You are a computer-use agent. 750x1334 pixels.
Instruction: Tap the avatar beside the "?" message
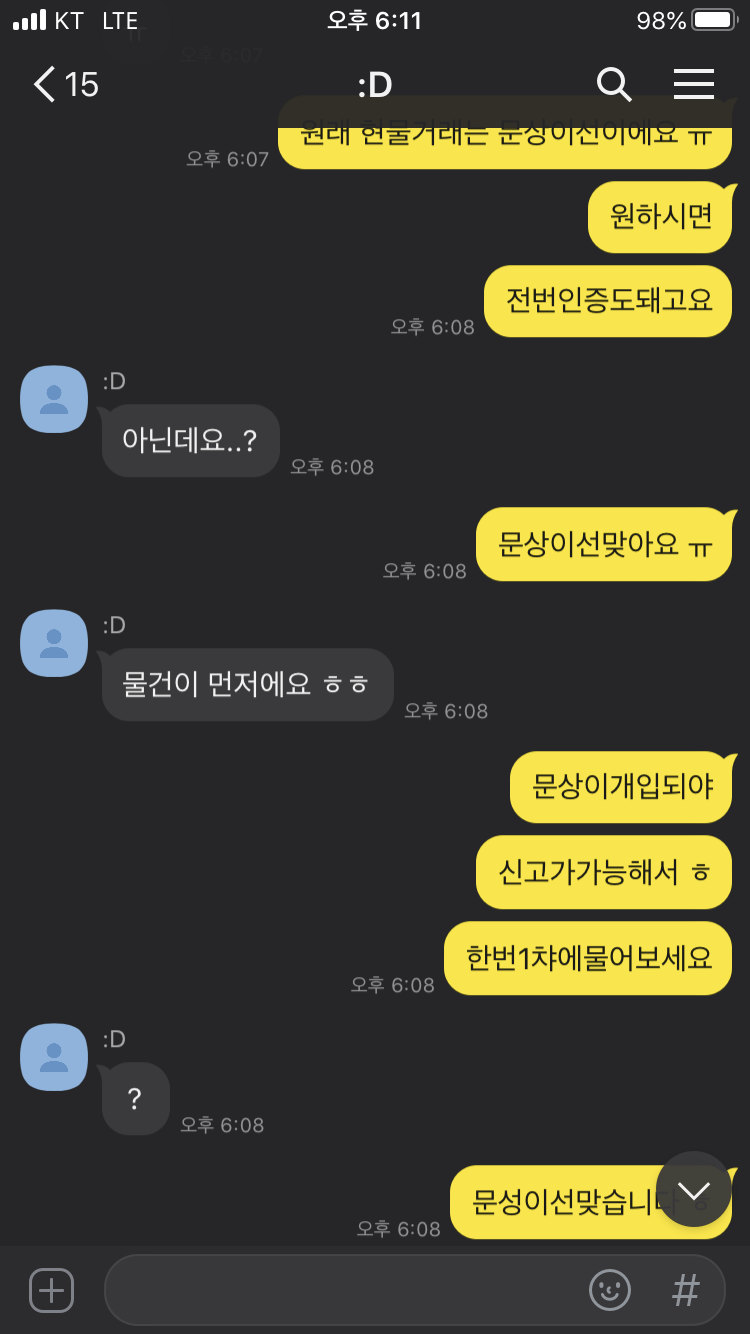pos(54,1058)
